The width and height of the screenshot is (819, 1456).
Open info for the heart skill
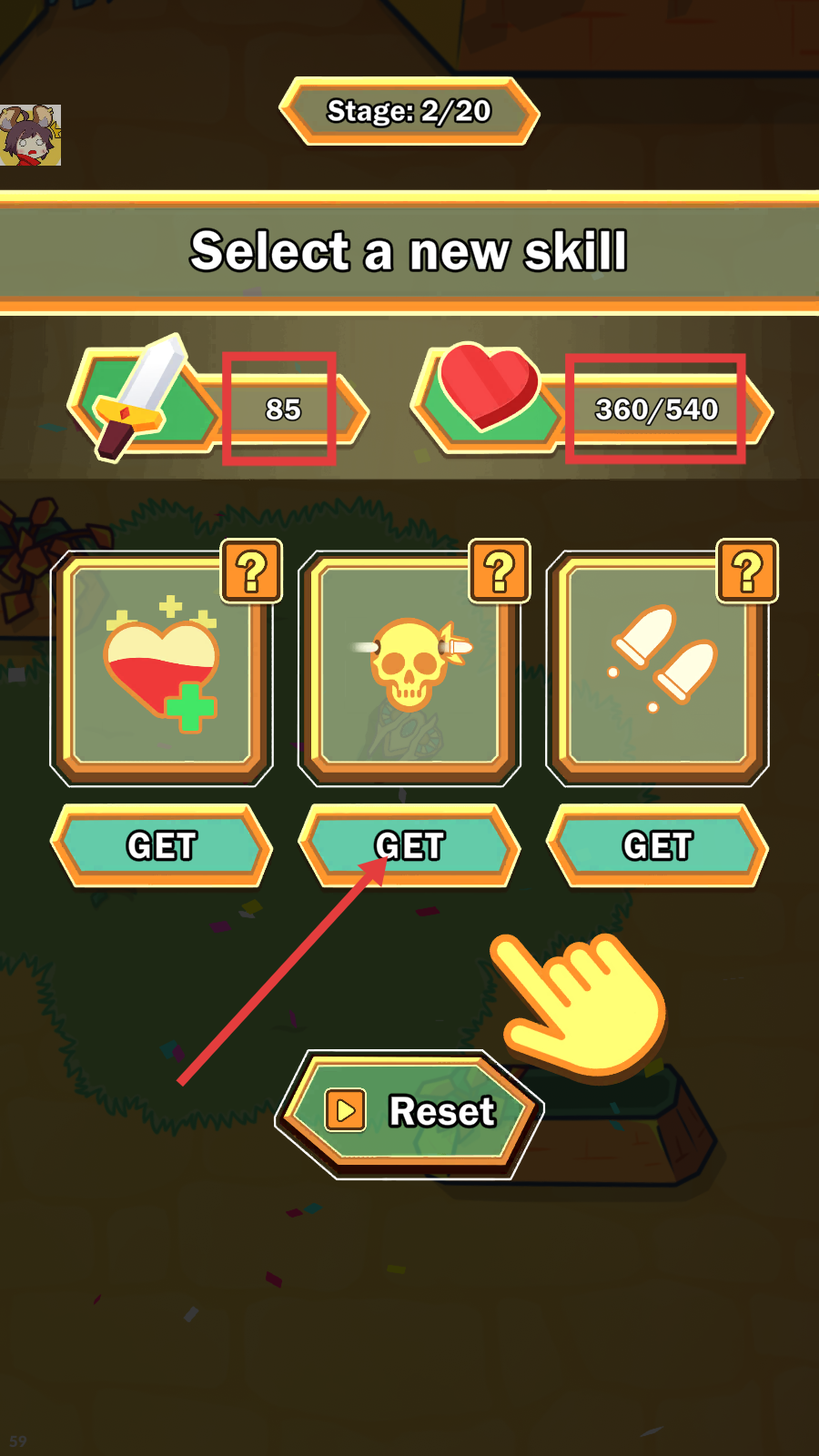[252, 571]
